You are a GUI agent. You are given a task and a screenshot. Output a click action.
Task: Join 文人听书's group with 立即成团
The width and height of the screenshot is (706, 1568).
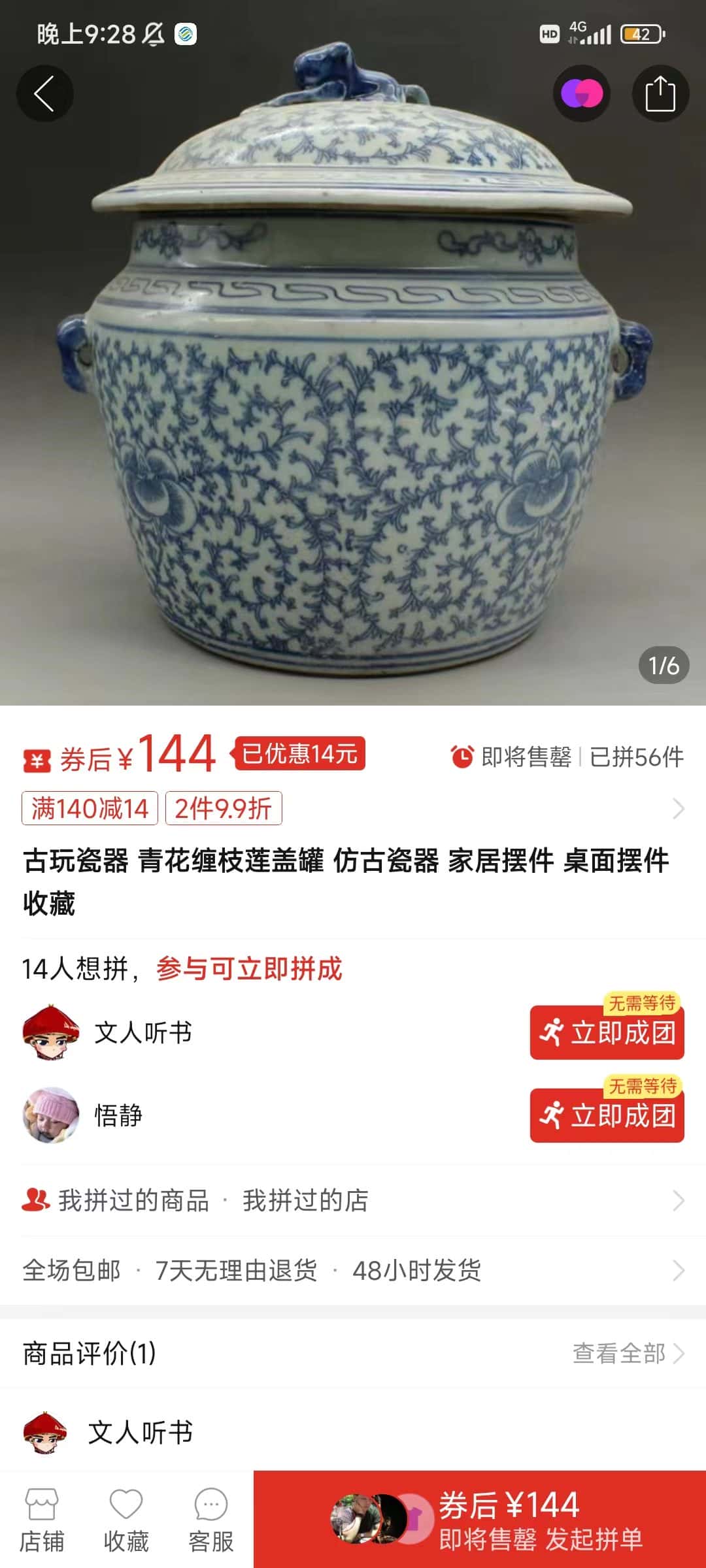click(607, 1032)
